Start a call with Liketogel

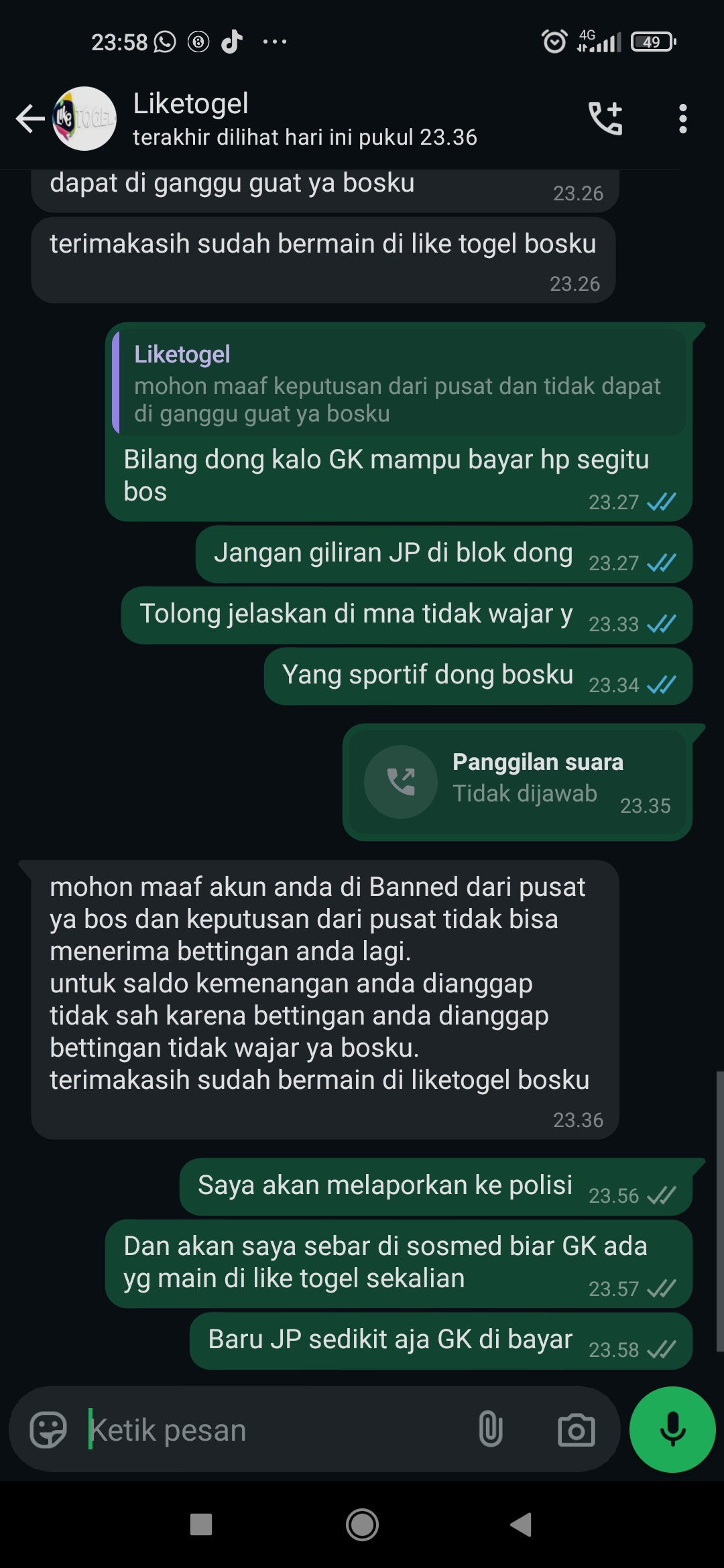(x=605, y=119)
